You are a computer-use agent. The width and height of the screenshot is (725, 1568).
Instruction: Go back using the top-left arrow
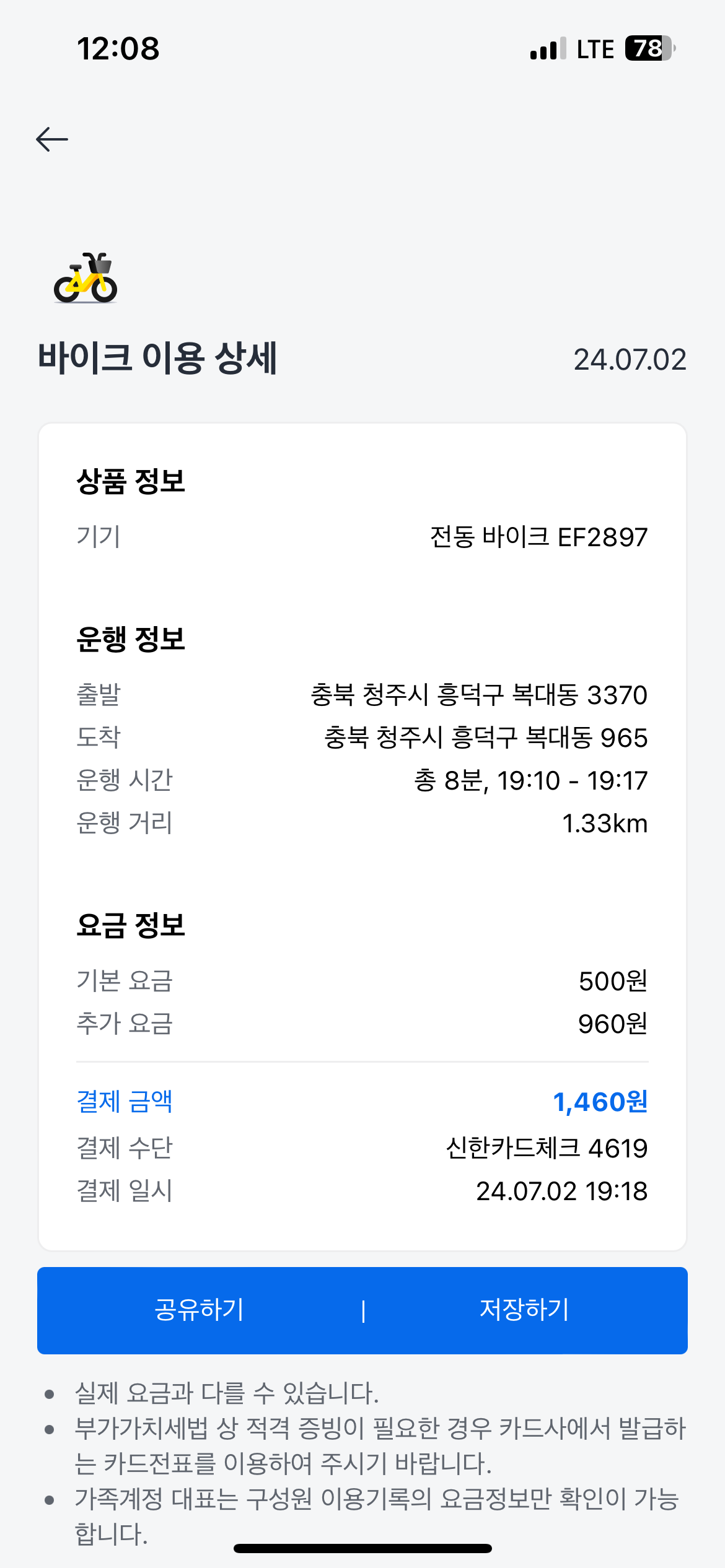click(52, 139)
